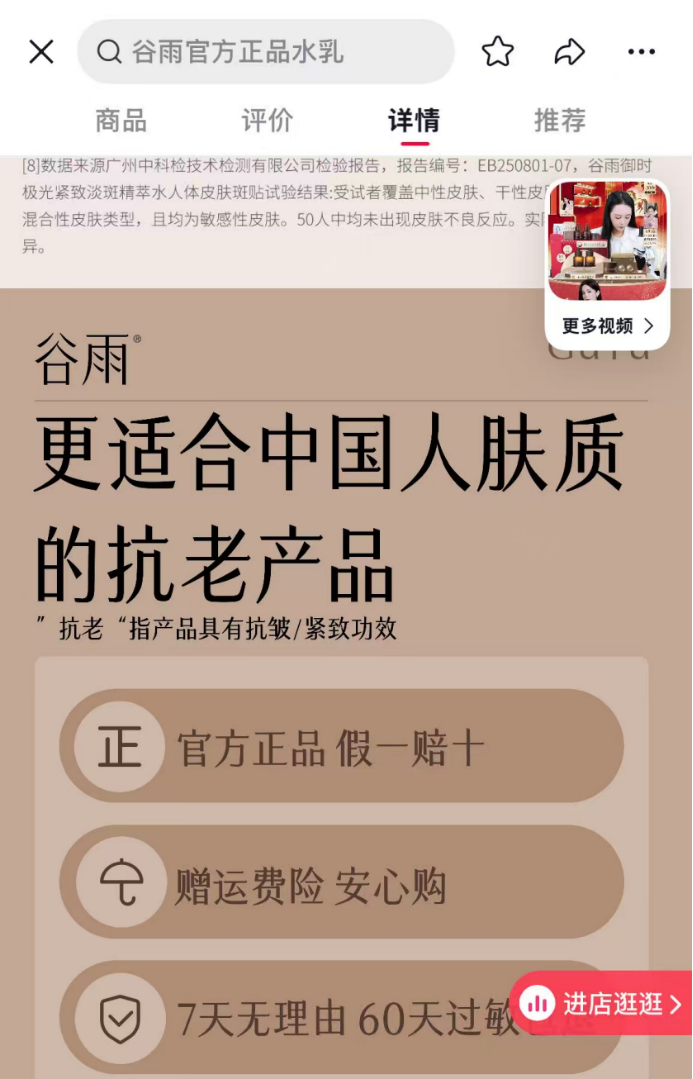Open the floating video thumbnail
Screen dimensions: 693x1079
tap(607, 241)
